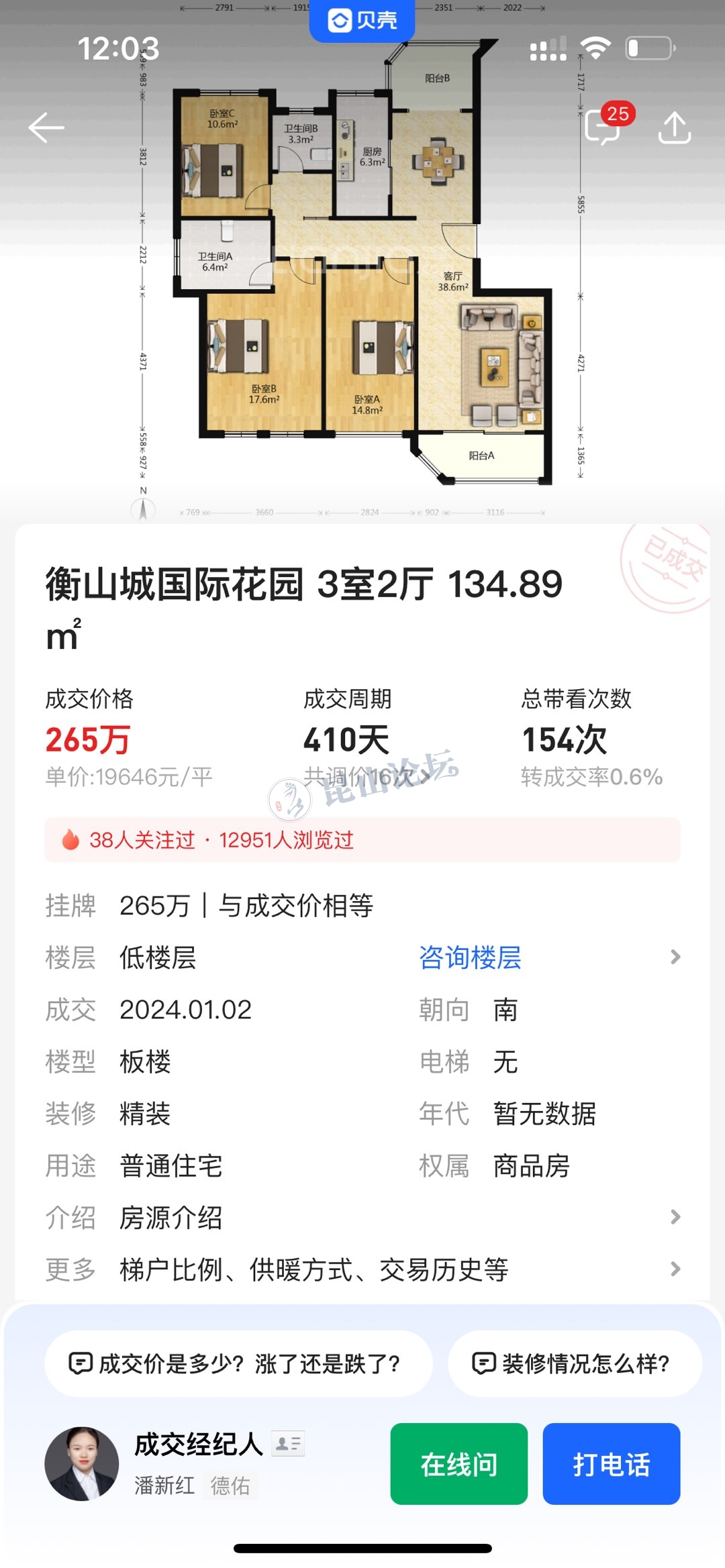Expand 更多 row for transaction history
The height and width of the screenshot is (1568, 725).
coord(362,1269)
